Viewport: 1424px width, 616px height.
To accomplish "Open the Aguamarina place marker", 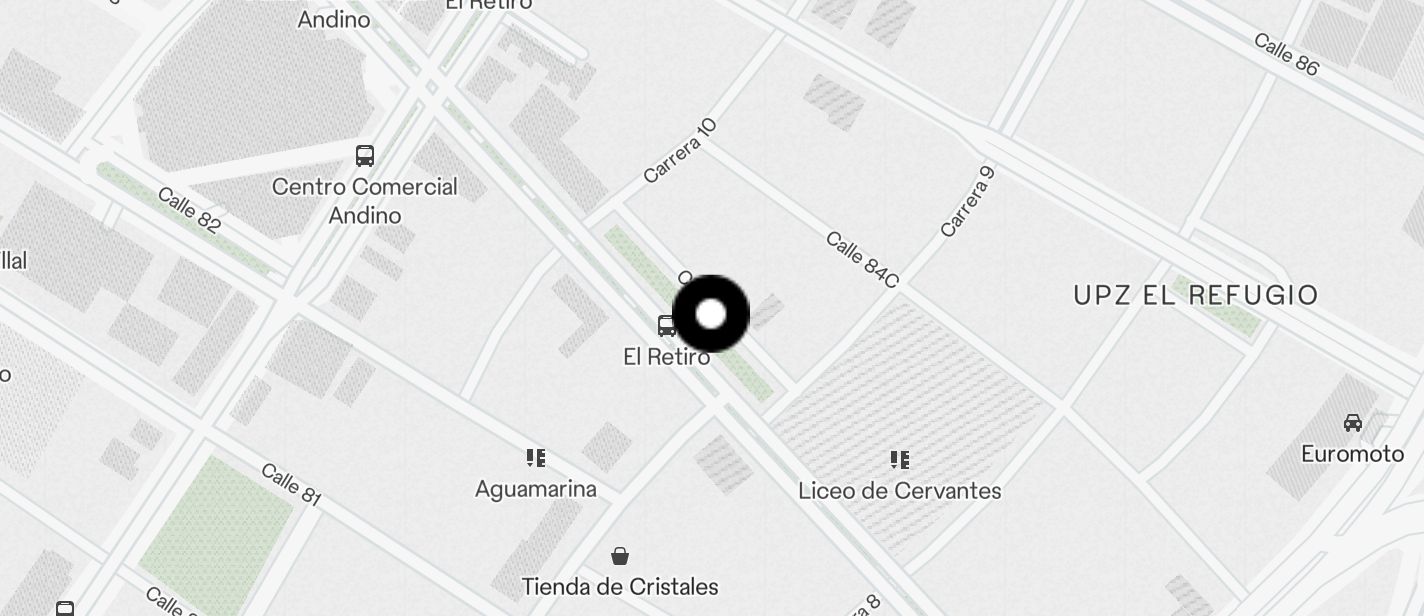I will [x=536, y=458].
